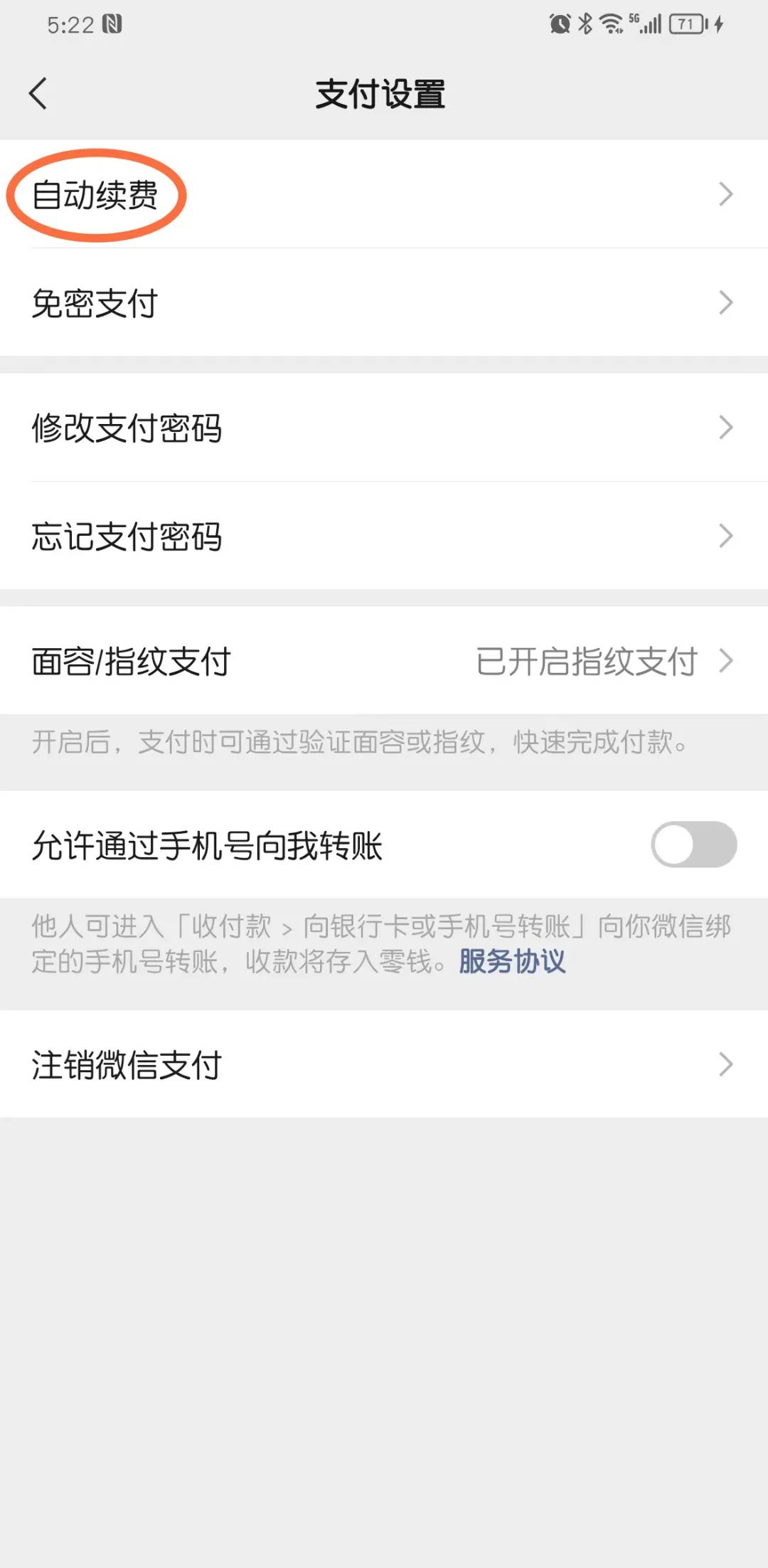Open the 面容/指纹支付 chevron

726,660
